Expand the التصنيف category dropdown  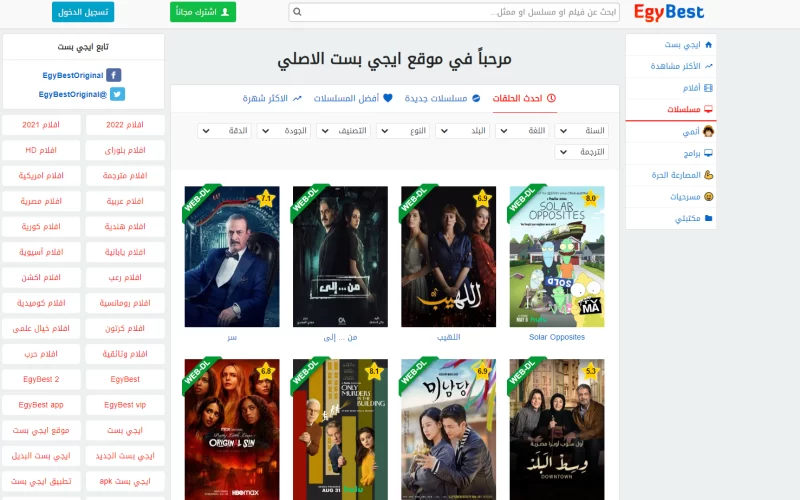coord(343,130)
